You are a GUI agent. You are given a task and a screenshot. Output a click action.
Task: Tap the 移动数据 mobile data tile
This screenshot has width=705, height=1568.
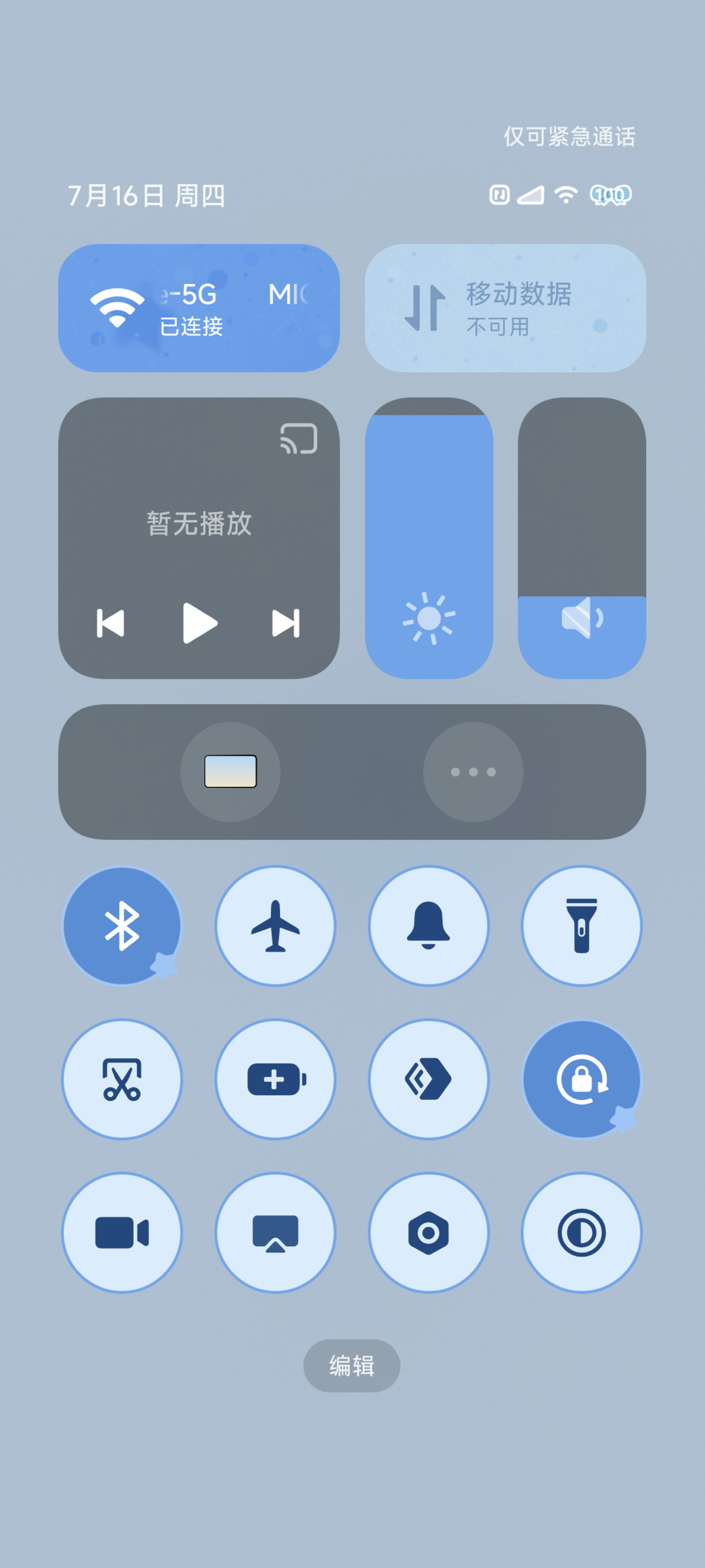pos(505,308)
